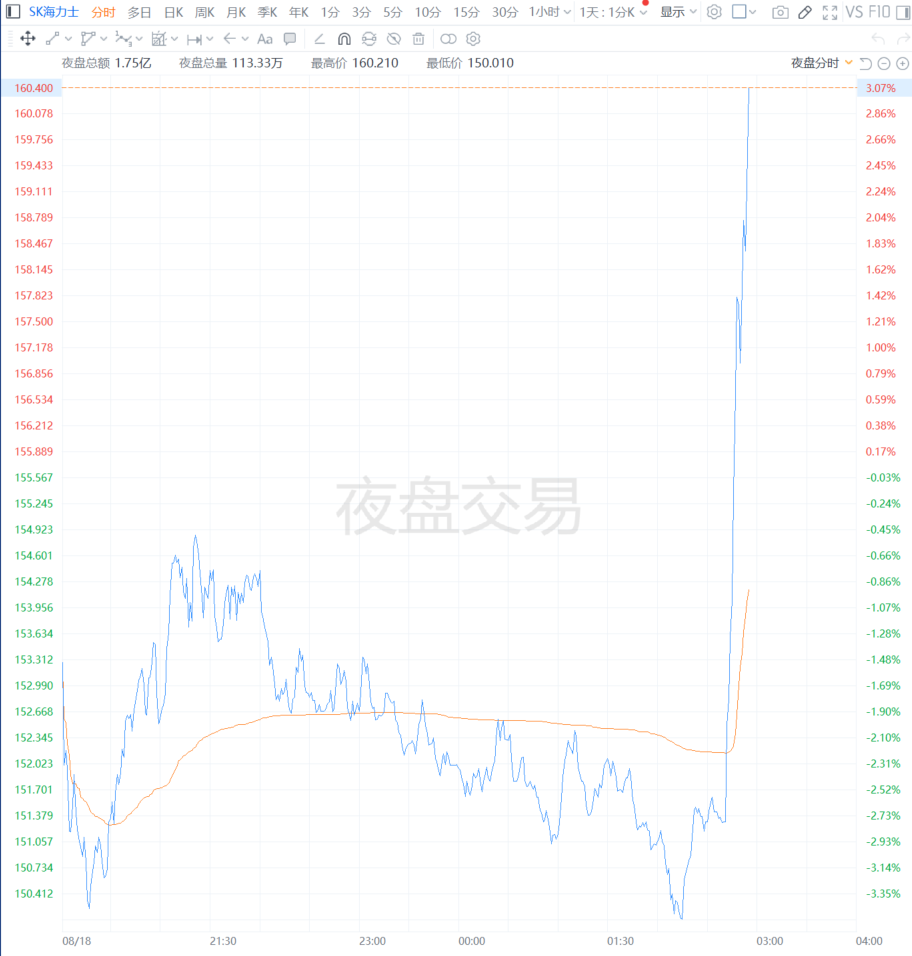The height and width of the screenshot is (956, 912).
Task: Delete drawings with the trash icon
Action: (x=418, y=39)
